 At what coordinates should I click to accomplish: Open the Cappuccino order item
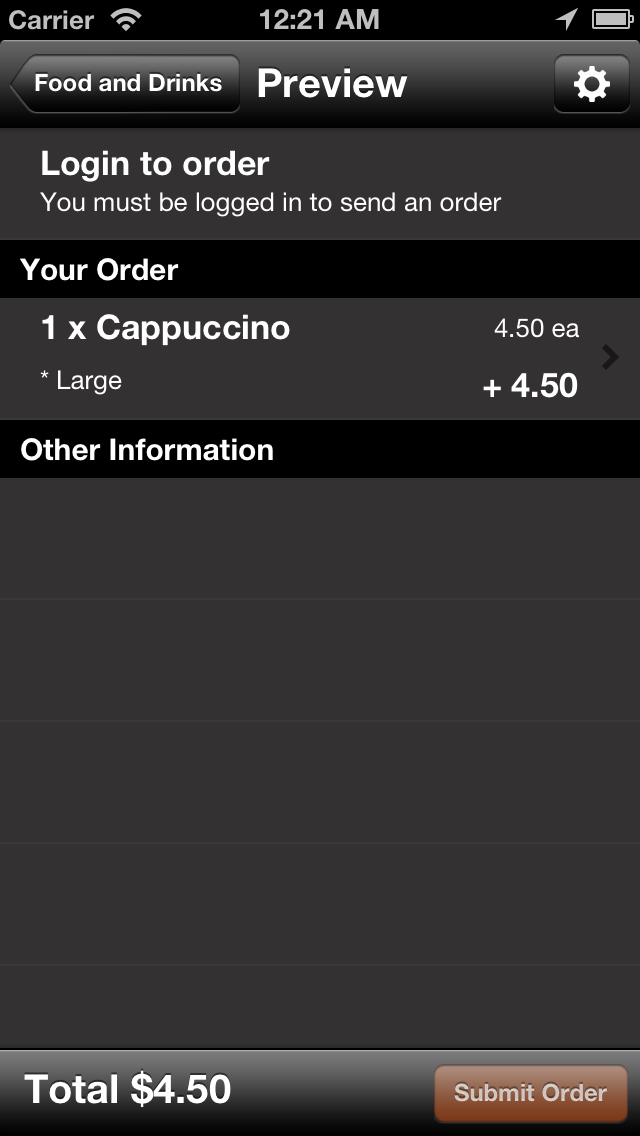click(x=320, y=359)
